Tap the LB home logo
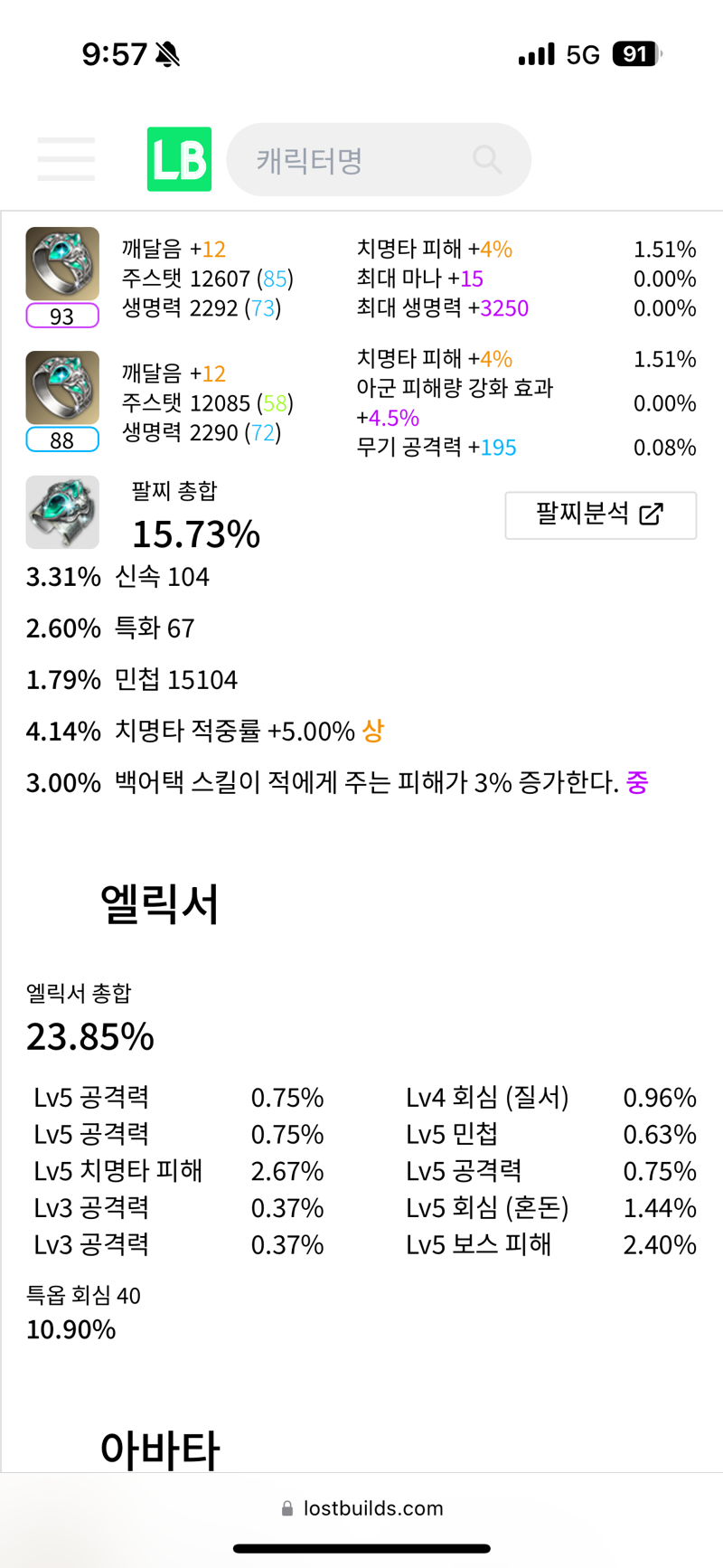Viewport: 723px width, 1568px height. 179,159
